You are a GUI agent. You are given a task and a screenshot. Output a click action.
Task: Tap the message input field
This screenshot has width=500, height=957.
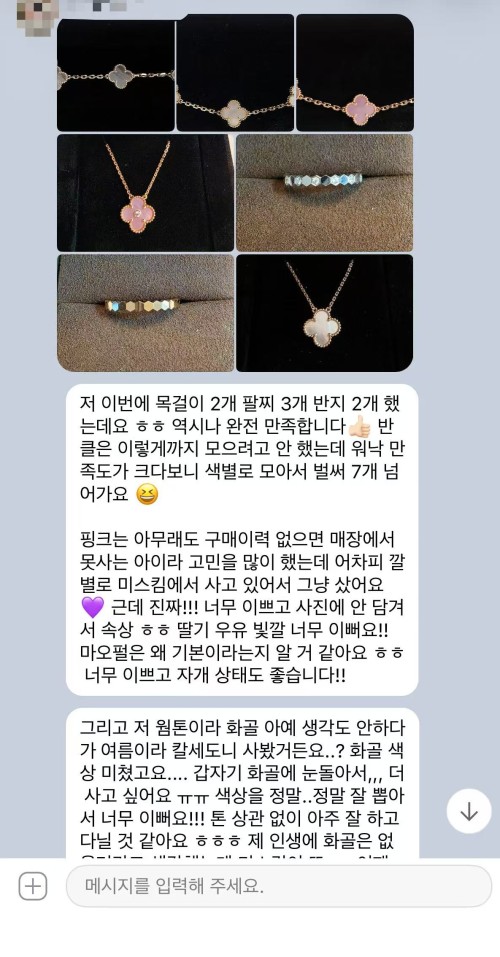(278, 886)
